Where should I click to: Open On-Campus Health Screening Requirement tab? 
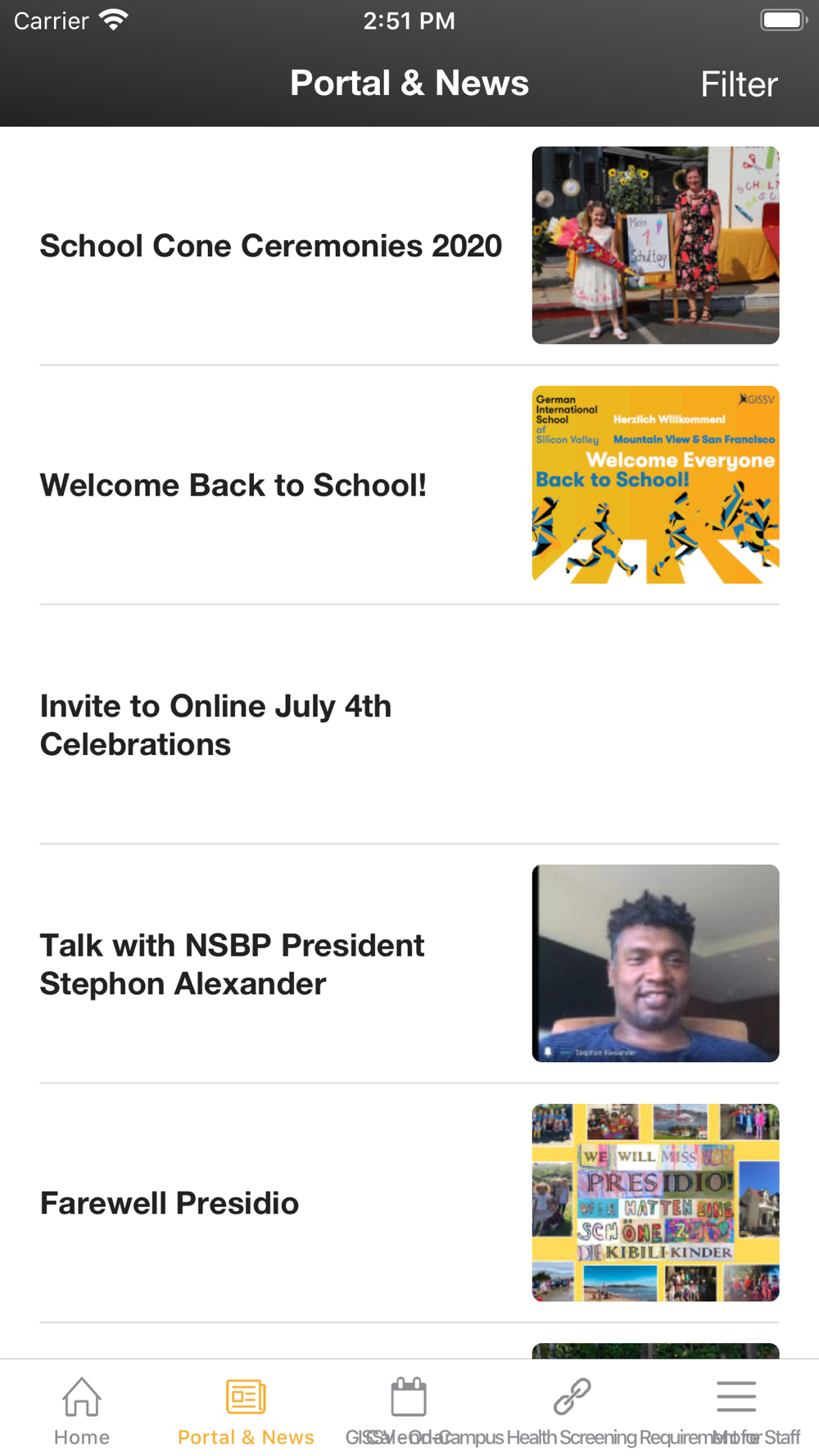(572, 1409)
